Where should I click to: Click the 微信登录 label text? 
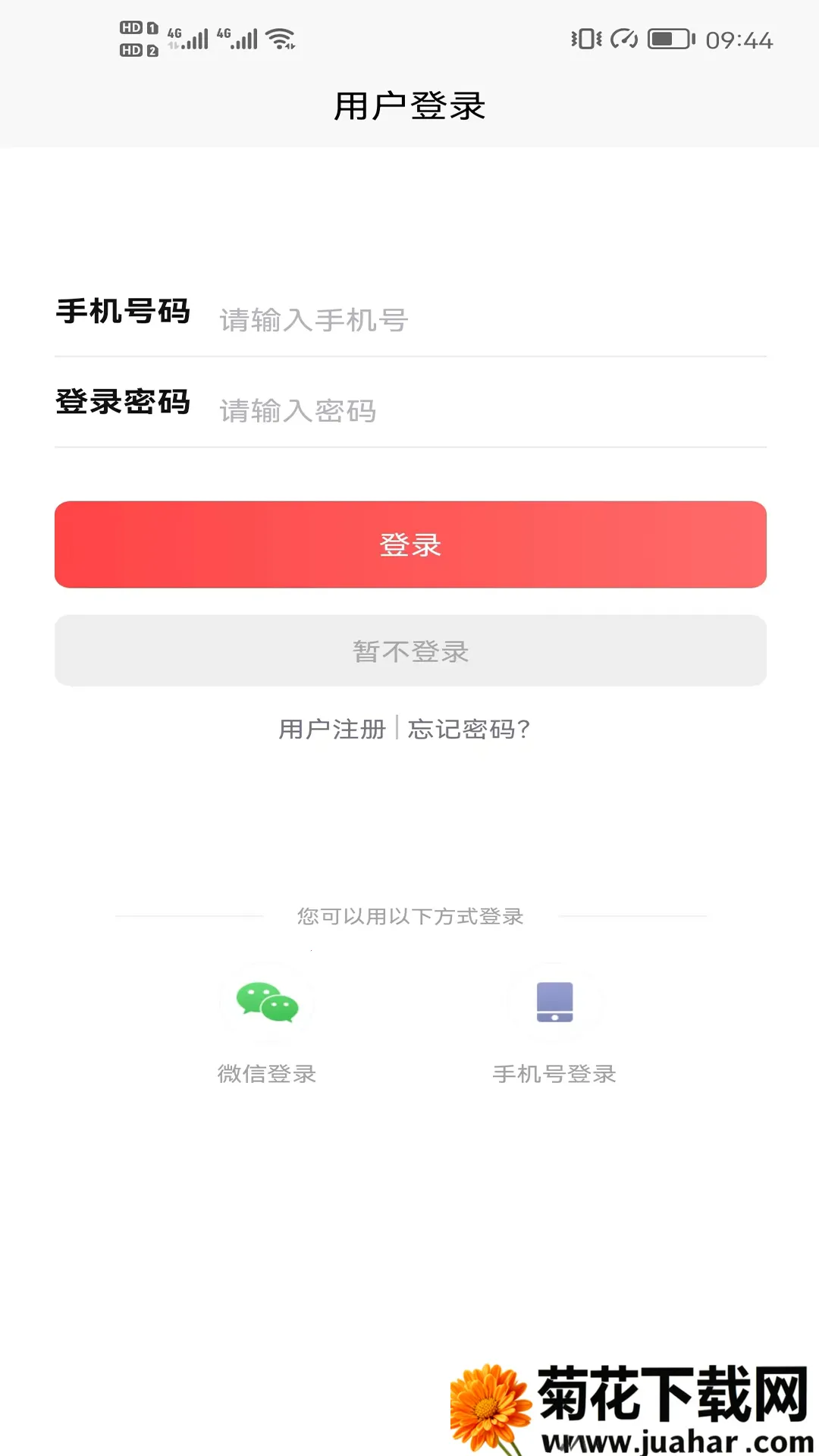point(267,1074)
